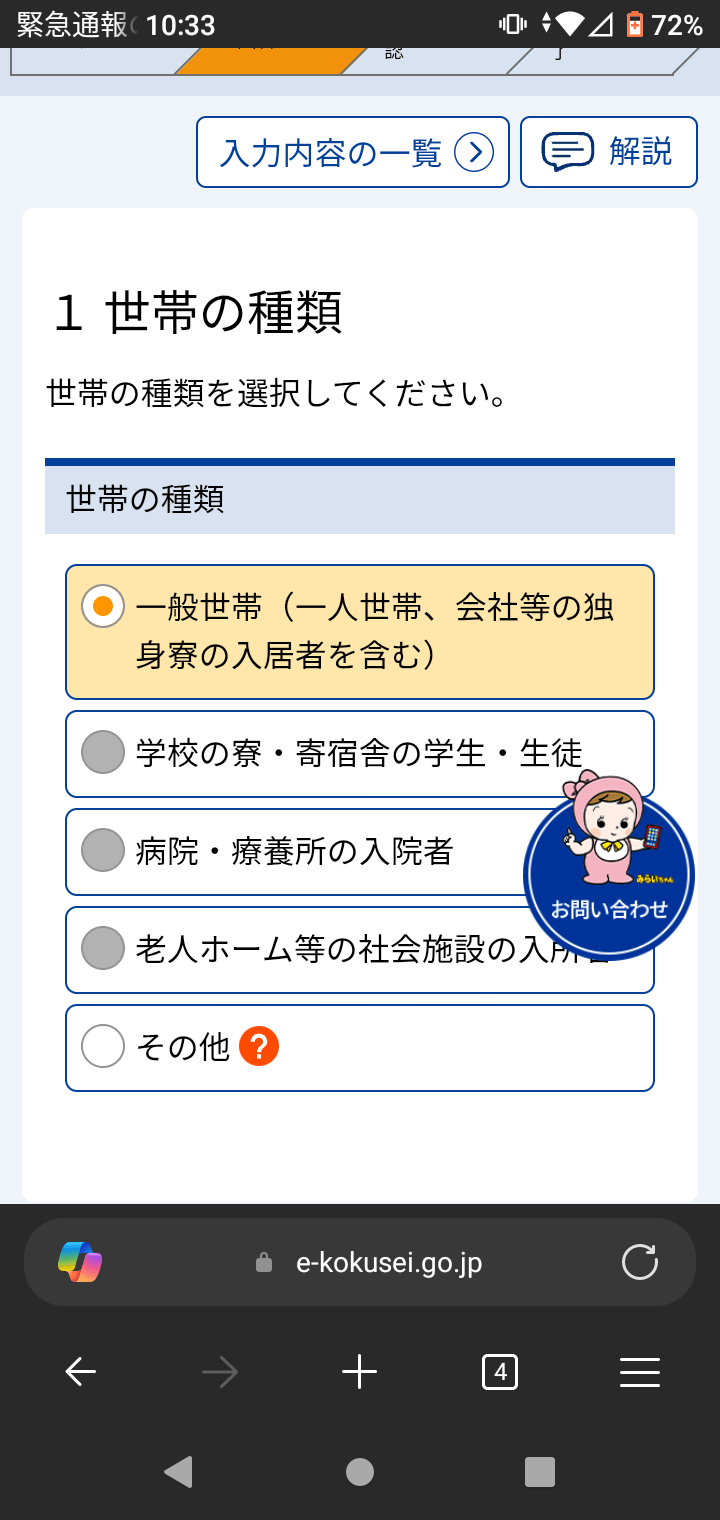Viewport: 720px width, 1520px height.
Task: Open the 解説 explanation button
Action: tap(608, 152)
